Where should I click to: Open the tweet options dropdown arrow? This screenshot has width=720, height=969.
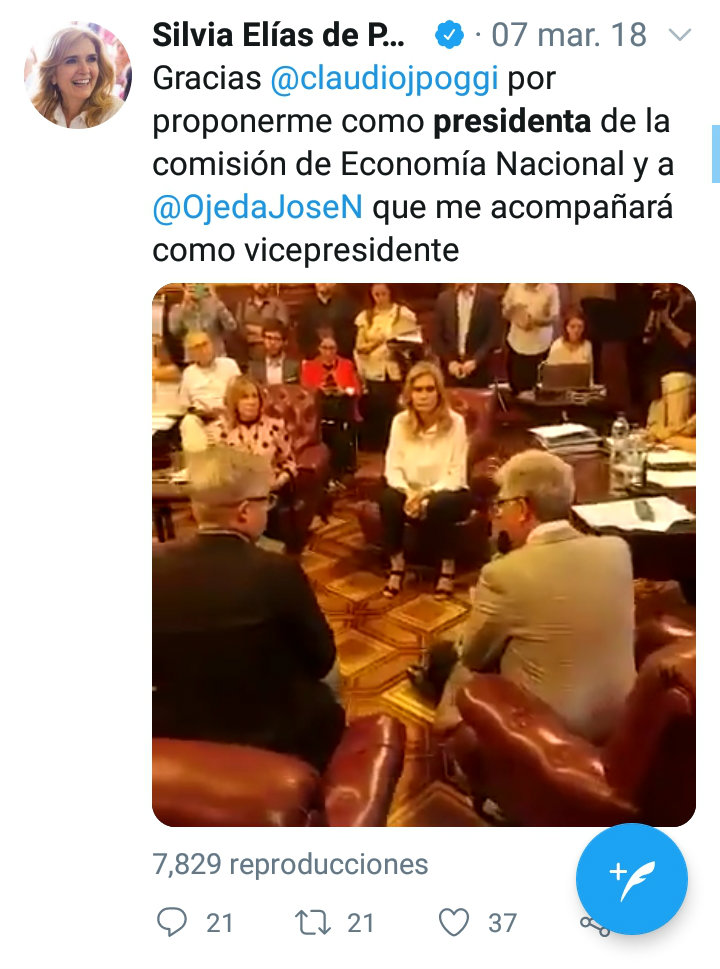tap(680, 36)
